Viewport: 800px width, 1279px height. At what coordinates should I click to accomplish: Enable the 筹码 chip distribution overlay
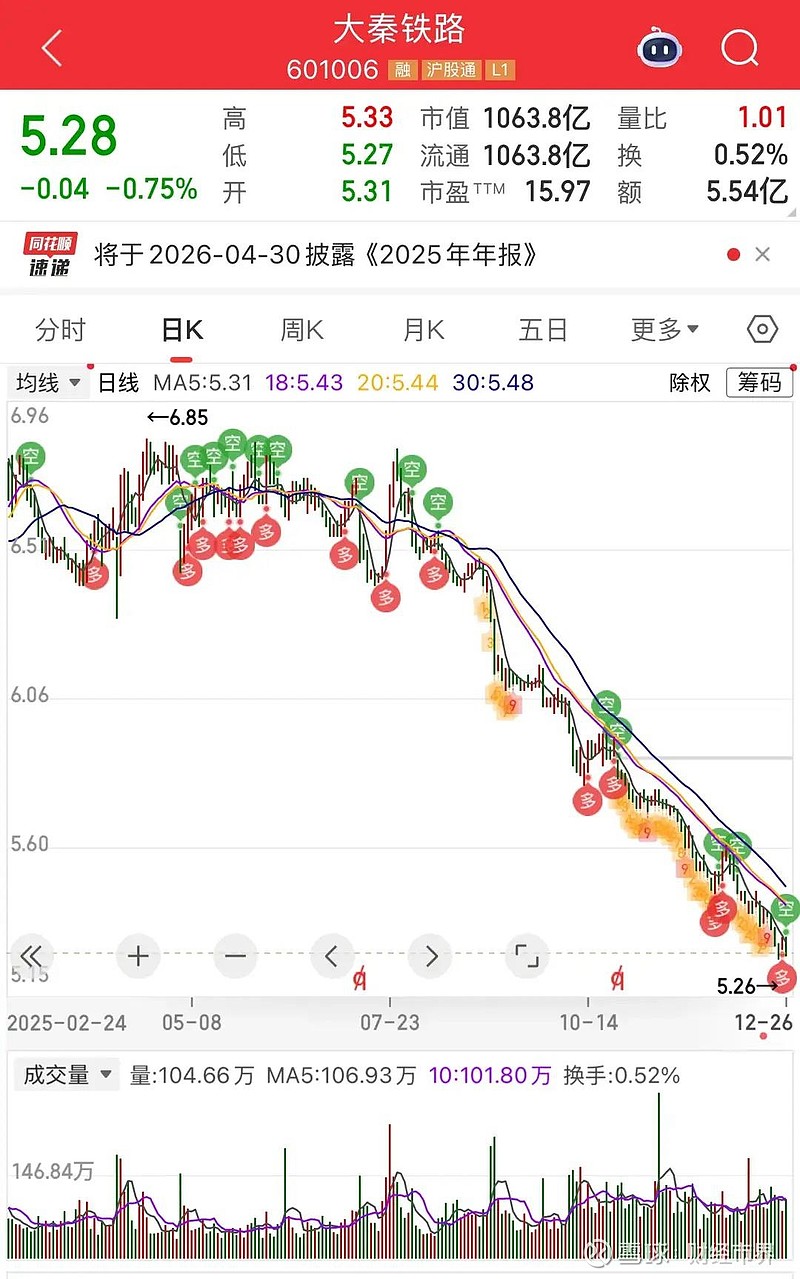(758, 383)
